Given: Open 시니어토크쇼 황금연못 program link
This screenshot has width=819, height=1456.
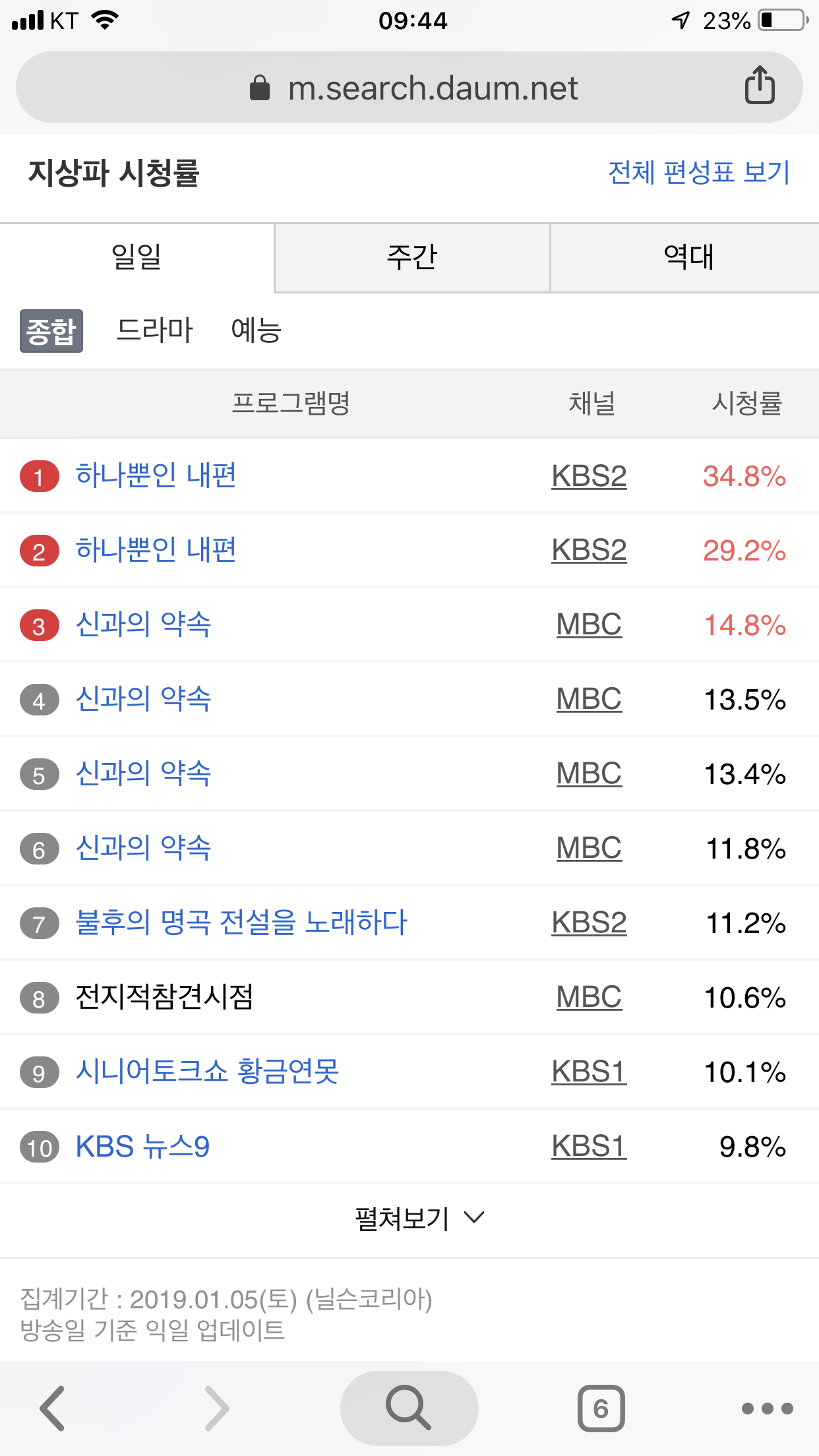Looking at the screenshot, I should pos(207,1072).
